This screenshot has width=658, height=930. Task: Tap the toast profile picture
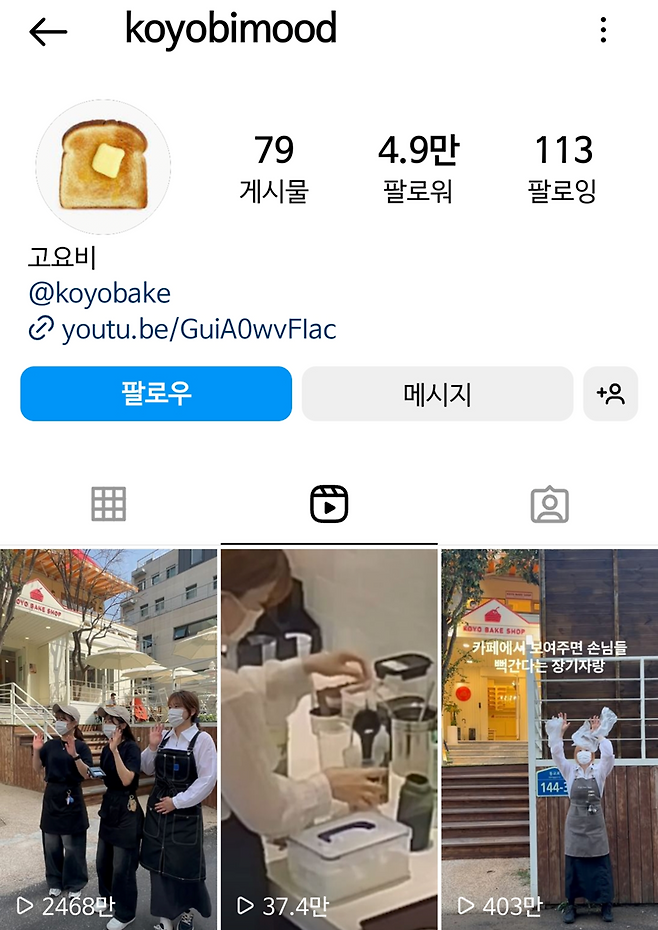pyautogui.click(x=103, y=167)
